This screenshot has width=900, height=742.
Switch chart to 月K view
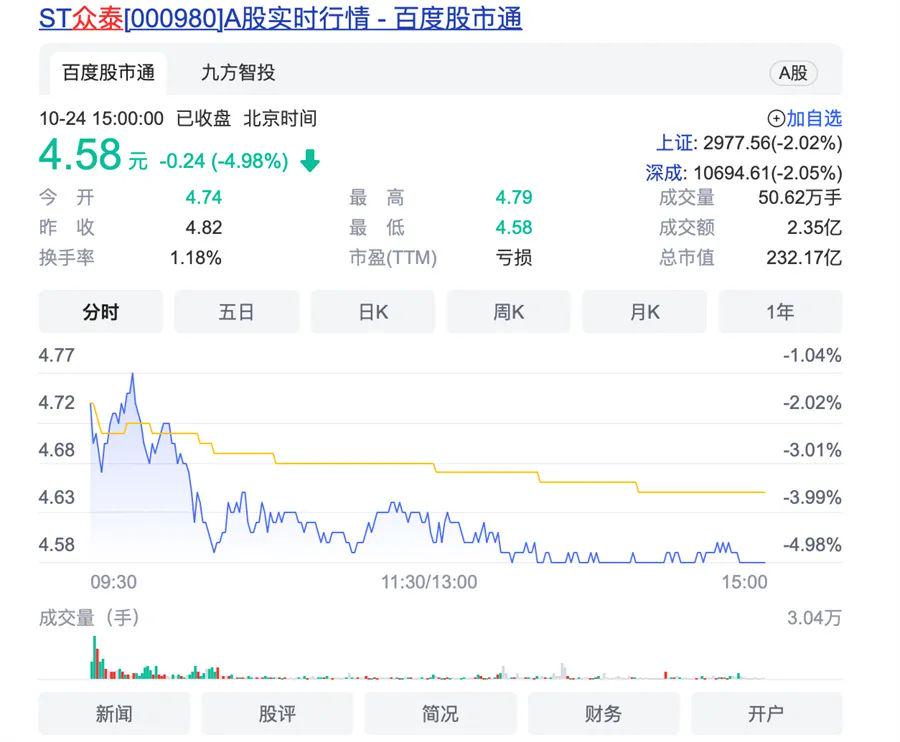click(x=644, y=312)
